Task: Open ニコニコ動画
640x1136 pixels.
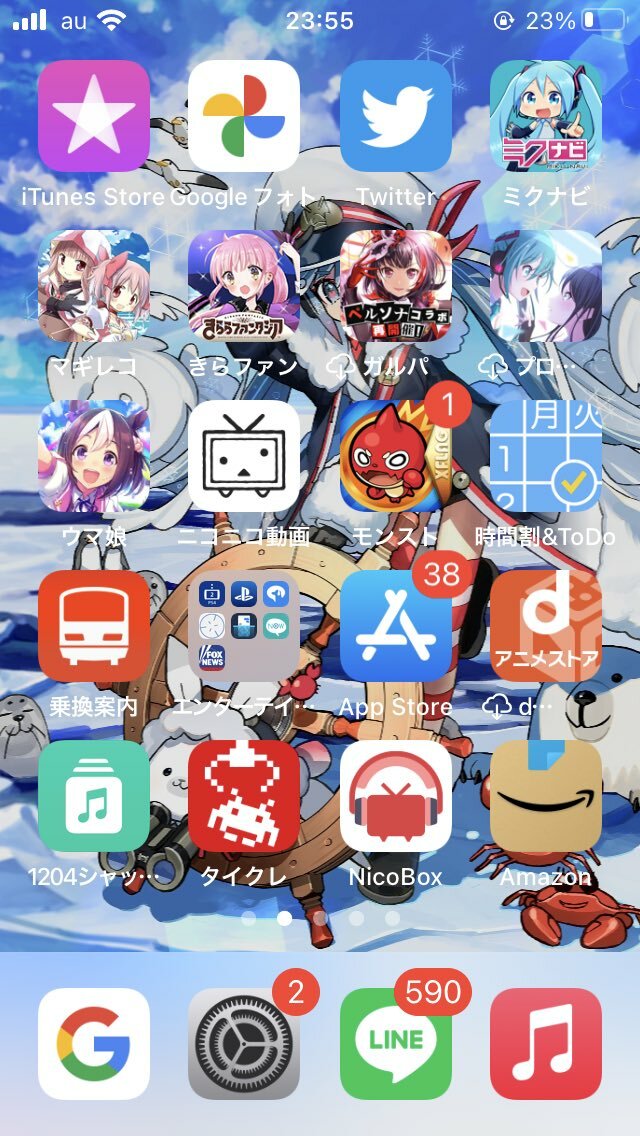Action: [x=244, y=456]
